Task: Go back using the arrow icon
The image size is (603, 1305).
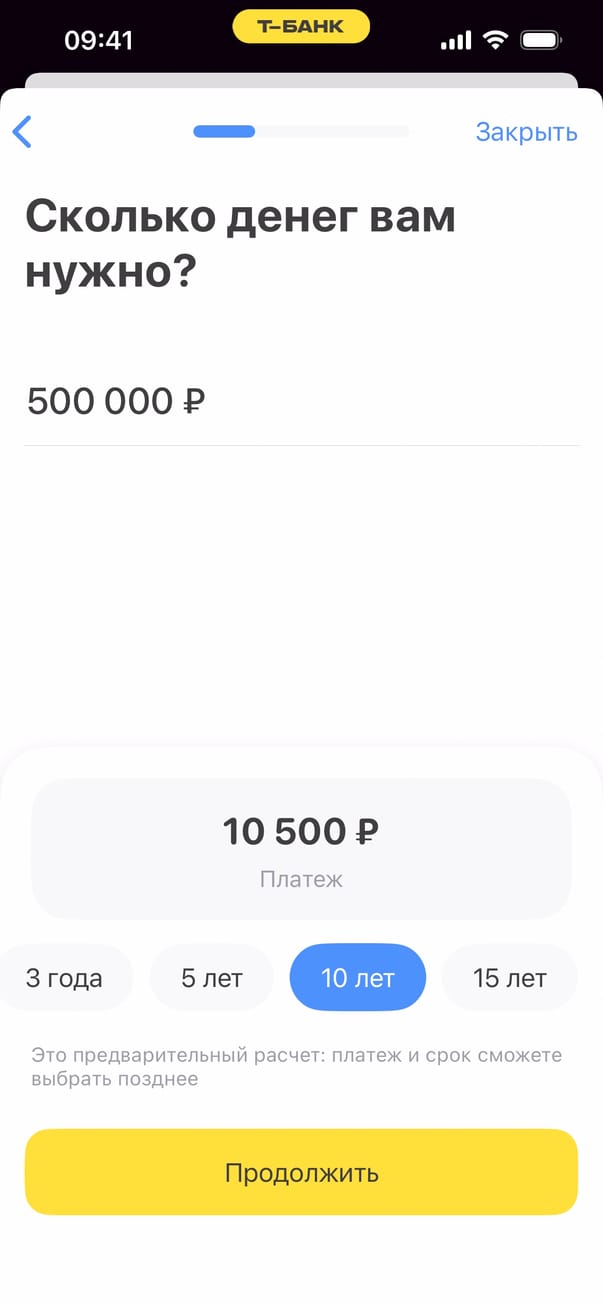Action: [x=22, y=132]
